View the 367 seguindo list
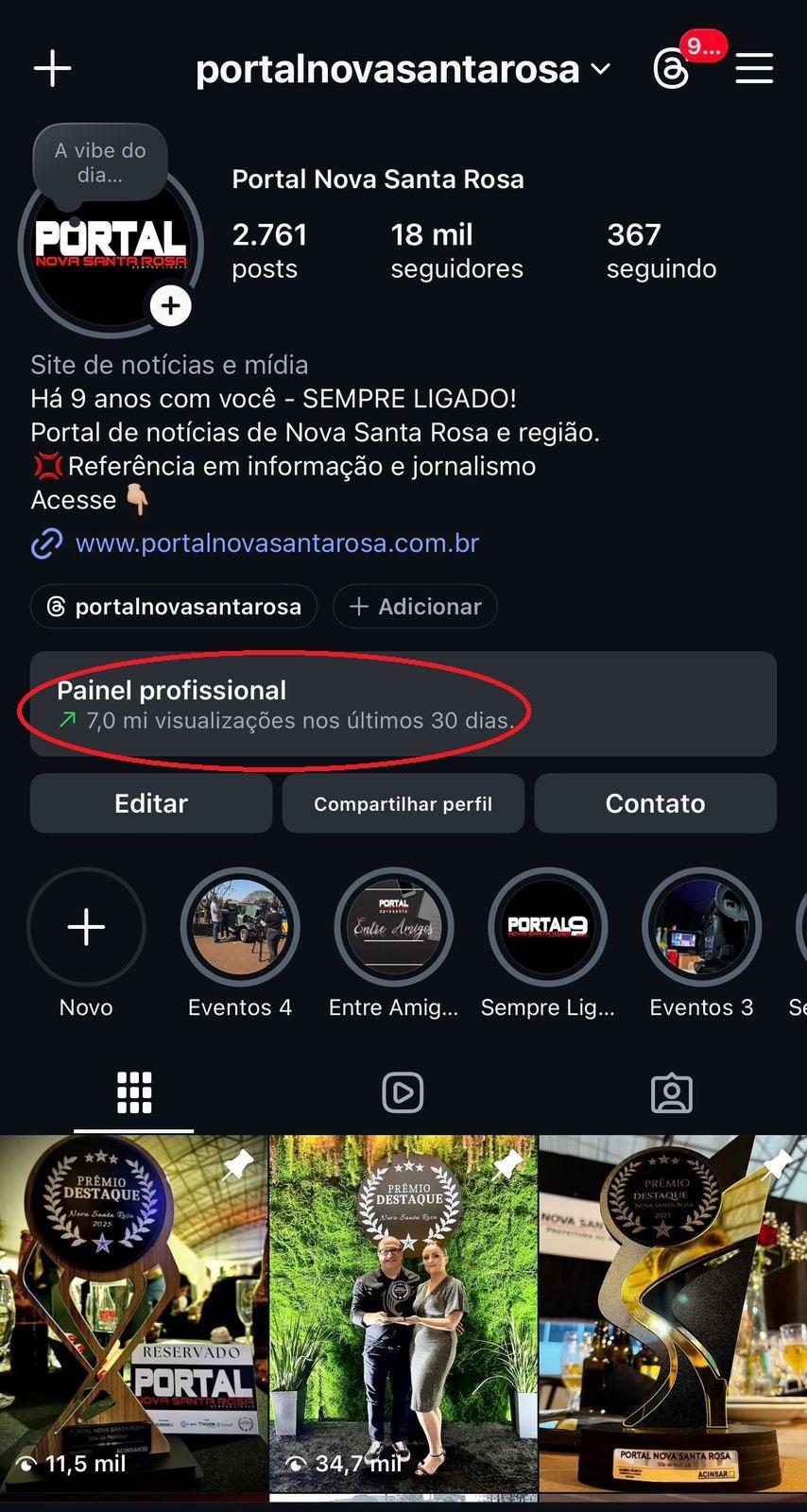This screenshot has width=807, height=1512. [661, 250]
